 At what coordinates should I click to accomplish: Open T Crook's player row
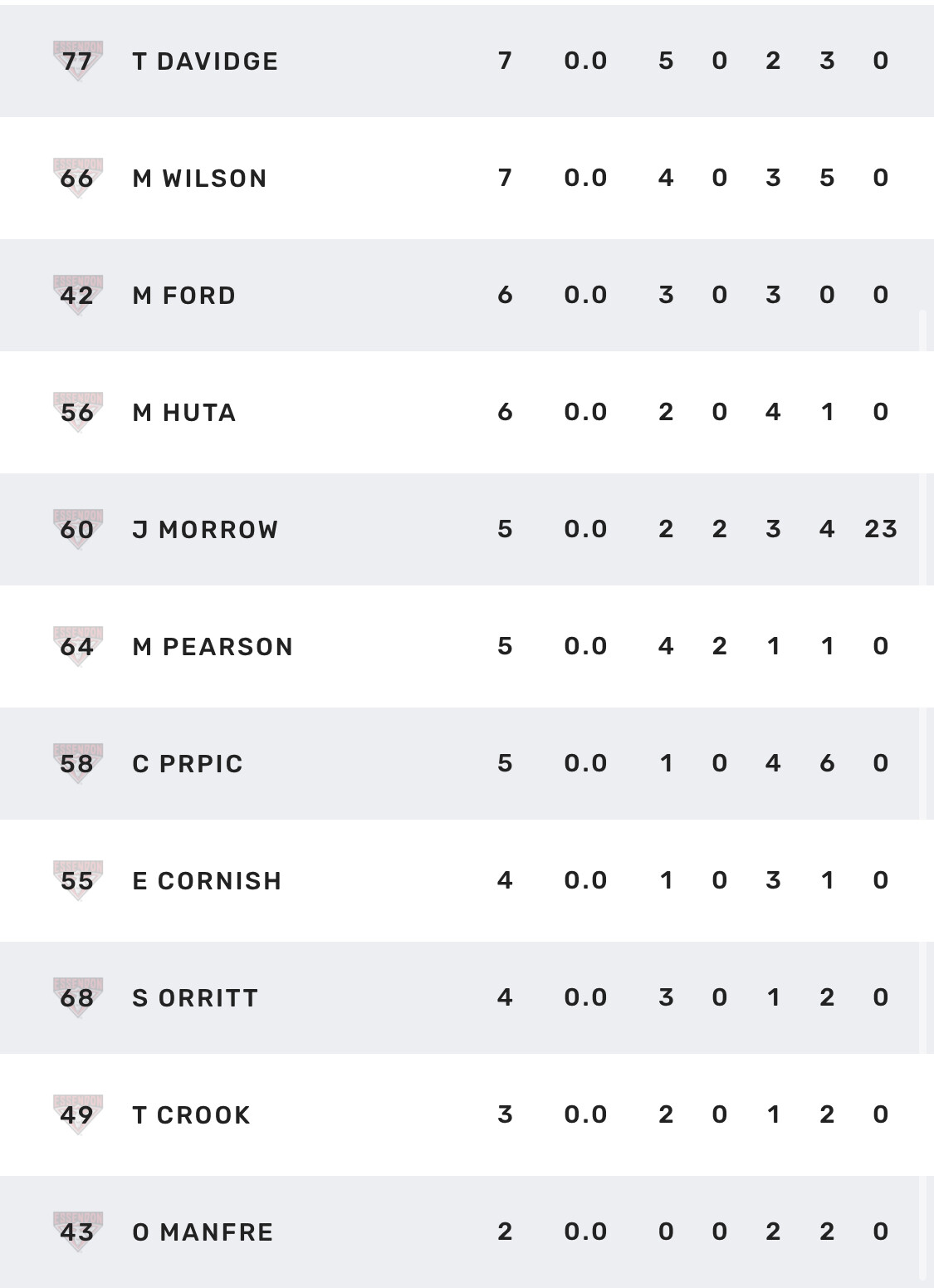tap(191, 1115)
